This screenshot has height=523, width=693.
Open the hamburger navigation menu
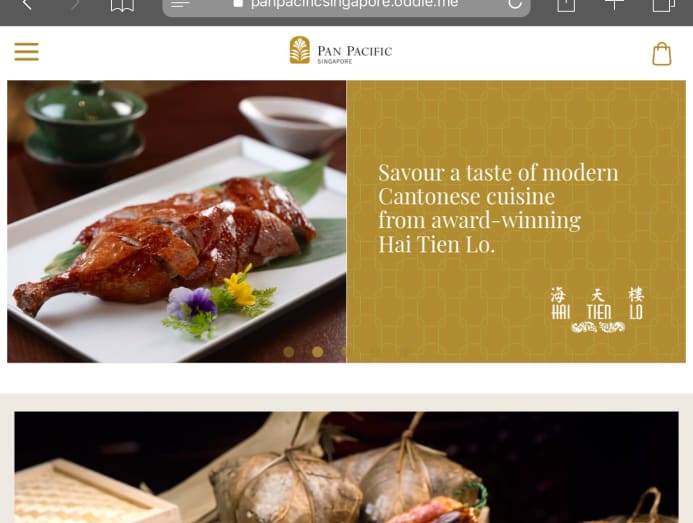tap(26, 52)
